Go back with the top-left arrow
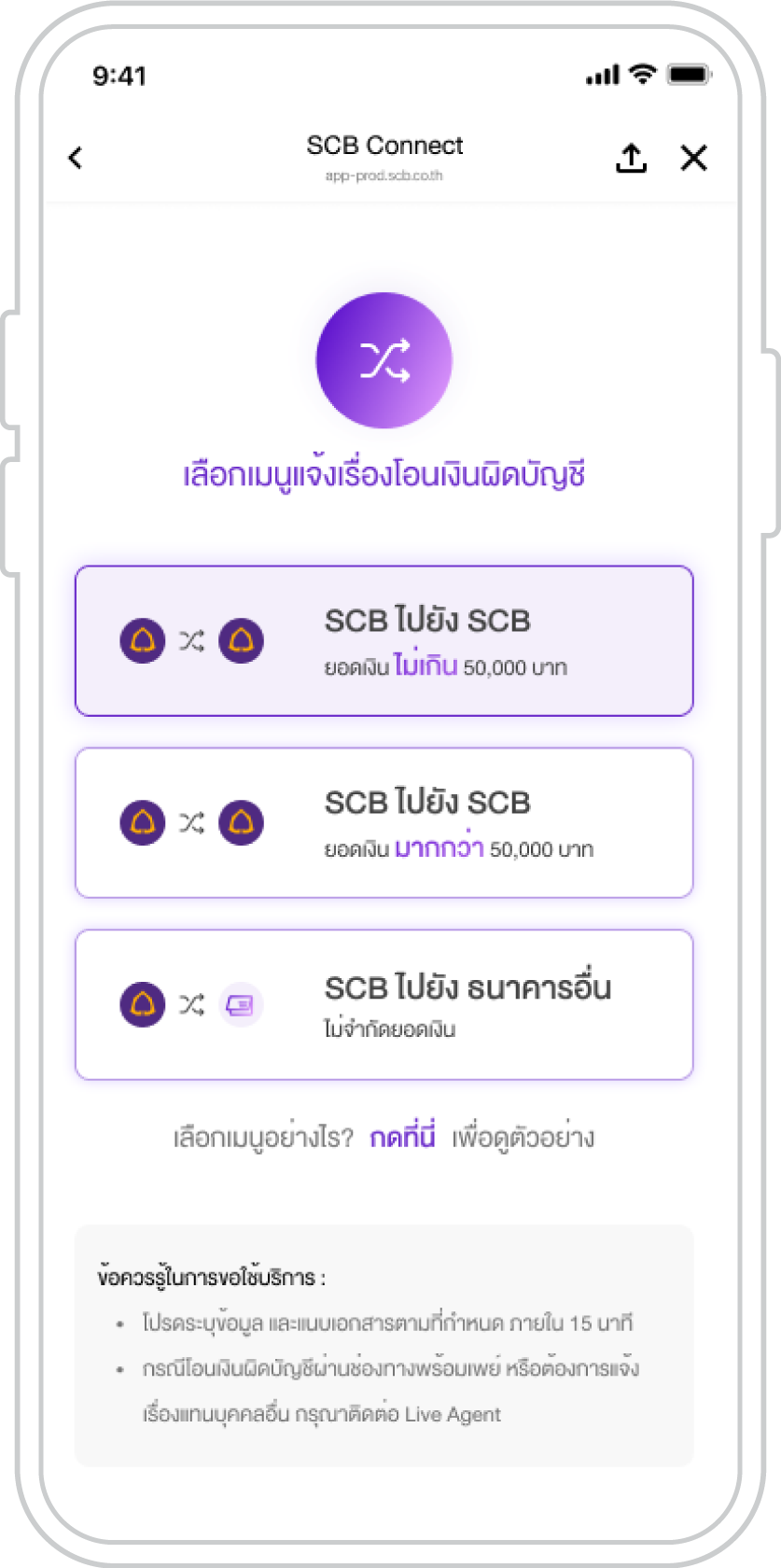Image resolution: width=781 pixels, height=1568 pixels. 76,158
